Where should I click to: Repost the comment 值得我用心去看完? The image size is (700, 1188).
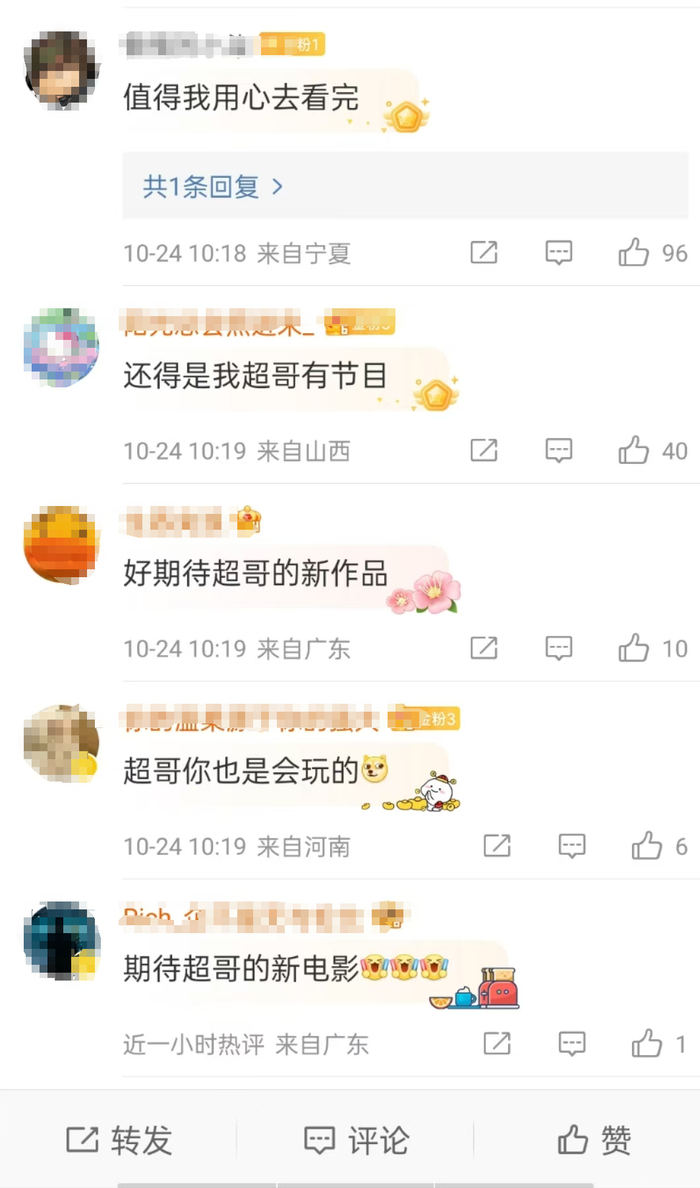[484, 252]
